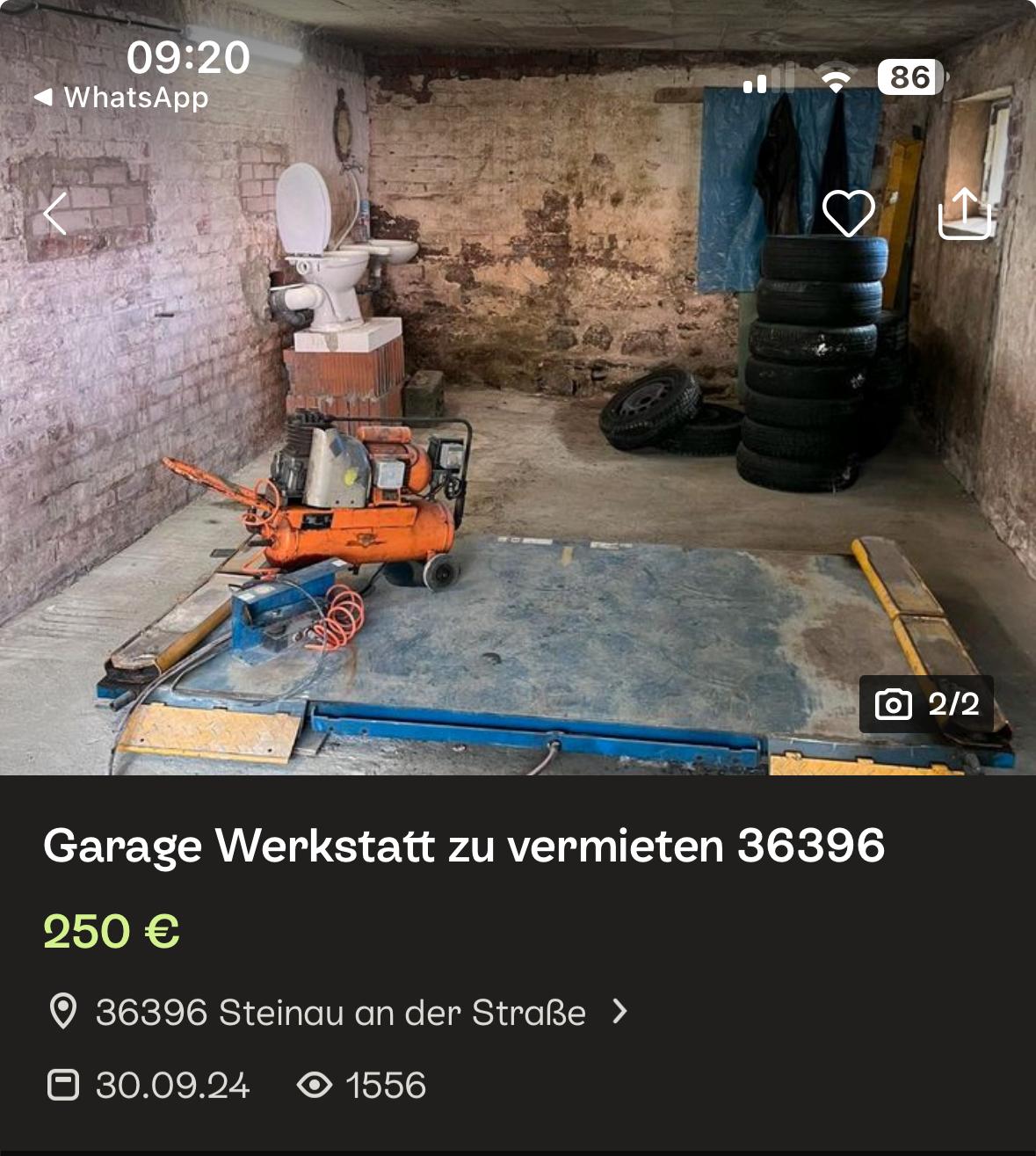Open location 36396 Steinau an der Straße
This screenshot has width=1036, height=1156.
point(341,1013)
